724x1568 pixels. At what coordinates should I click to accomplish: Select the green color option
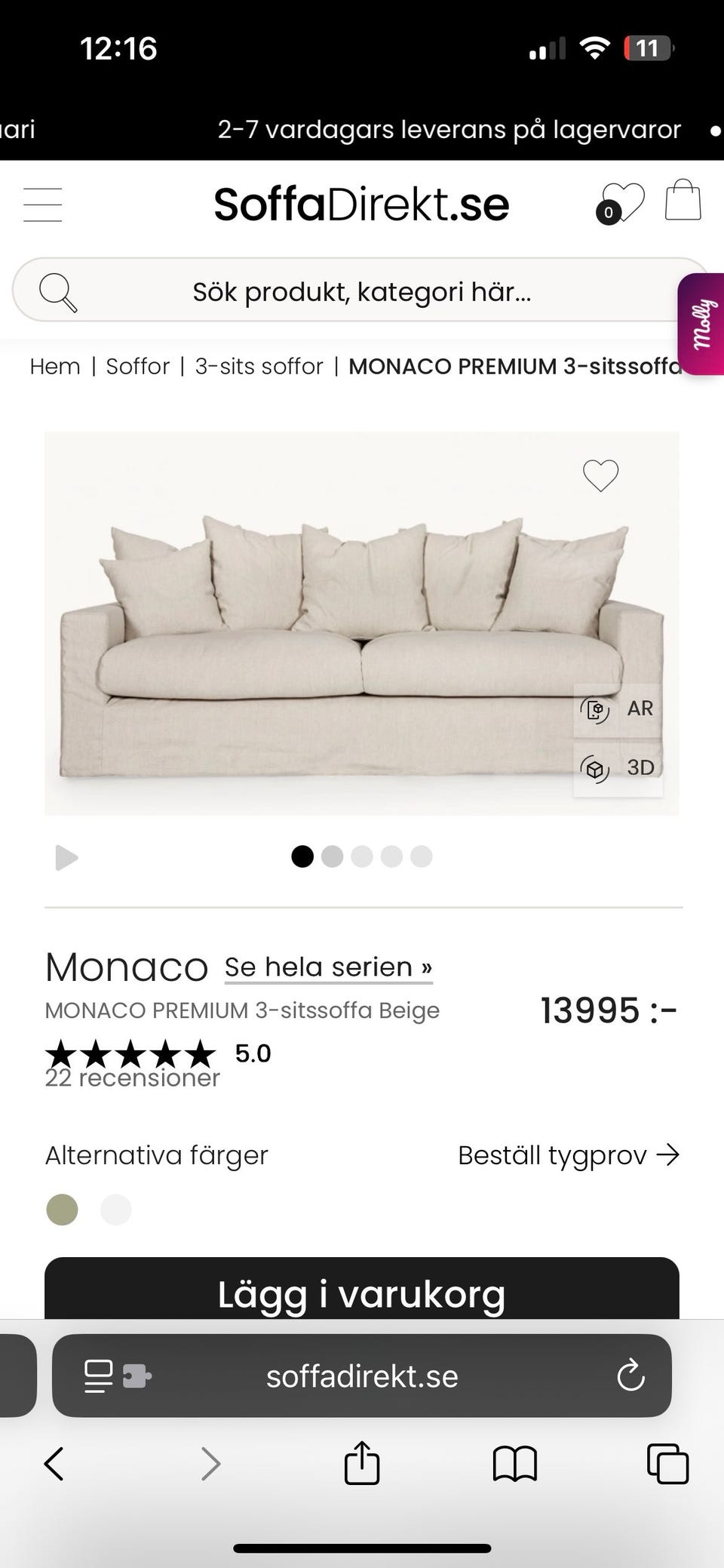[62, 1210]
